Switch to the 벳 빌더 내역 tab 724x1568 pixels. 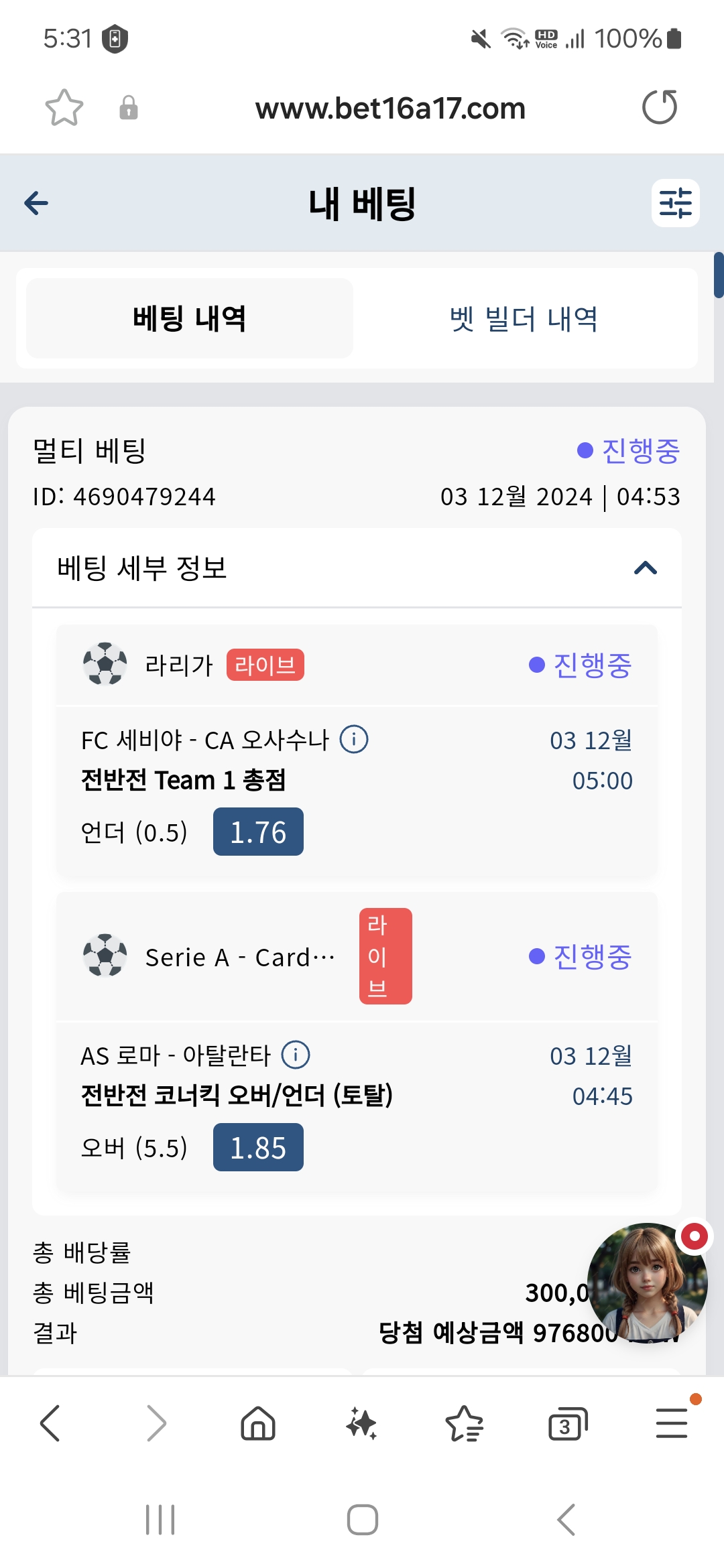pos(524,318)
